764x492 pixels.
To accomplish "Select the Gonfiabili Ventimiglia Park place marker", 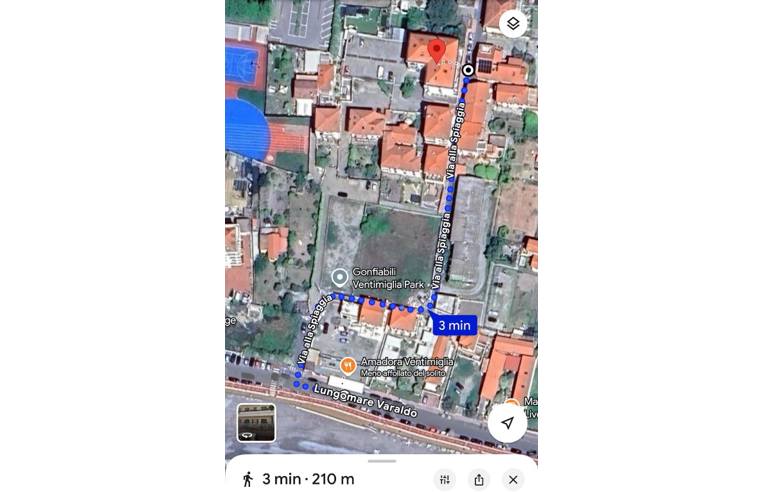I will click(340, 277).
